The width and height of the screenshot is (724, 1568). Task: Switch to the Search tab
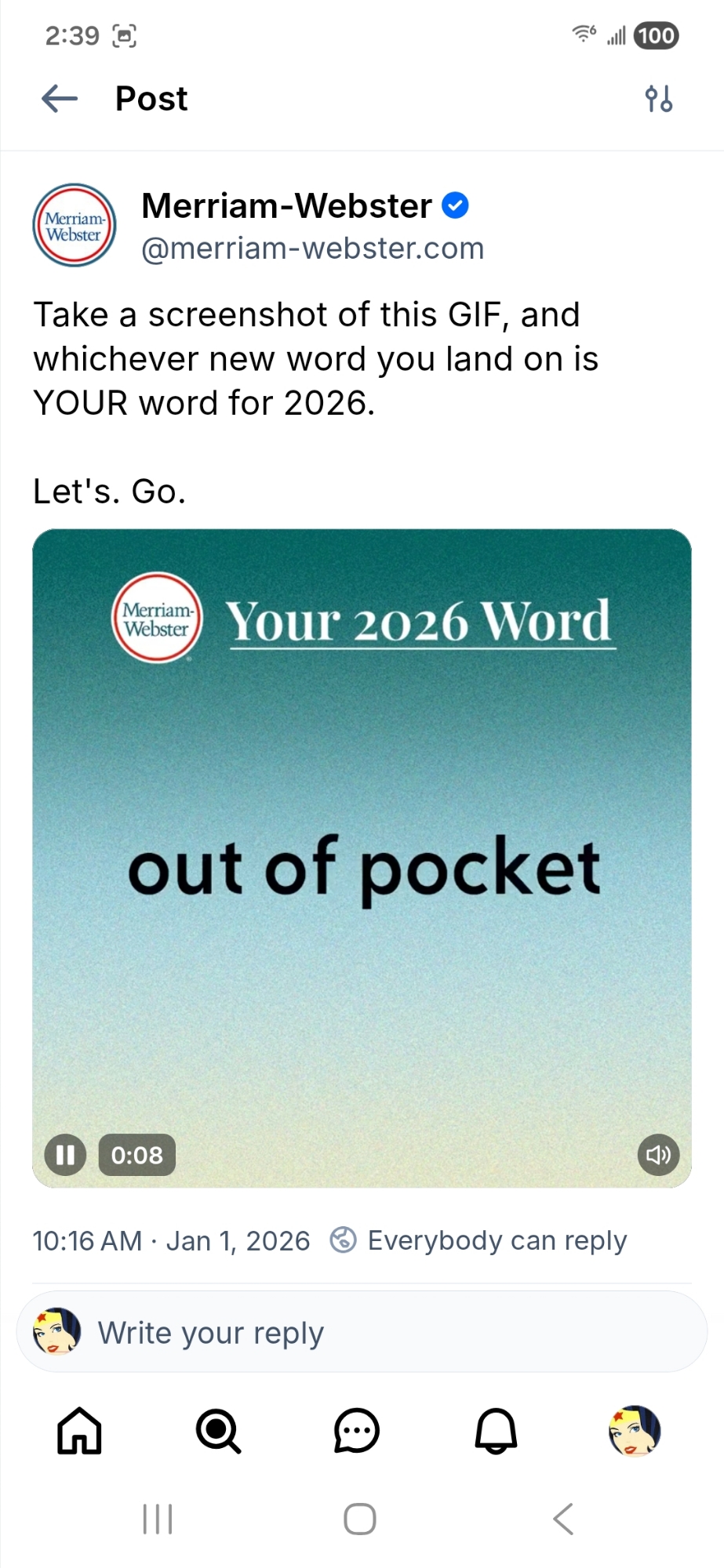coord(218,1431)
